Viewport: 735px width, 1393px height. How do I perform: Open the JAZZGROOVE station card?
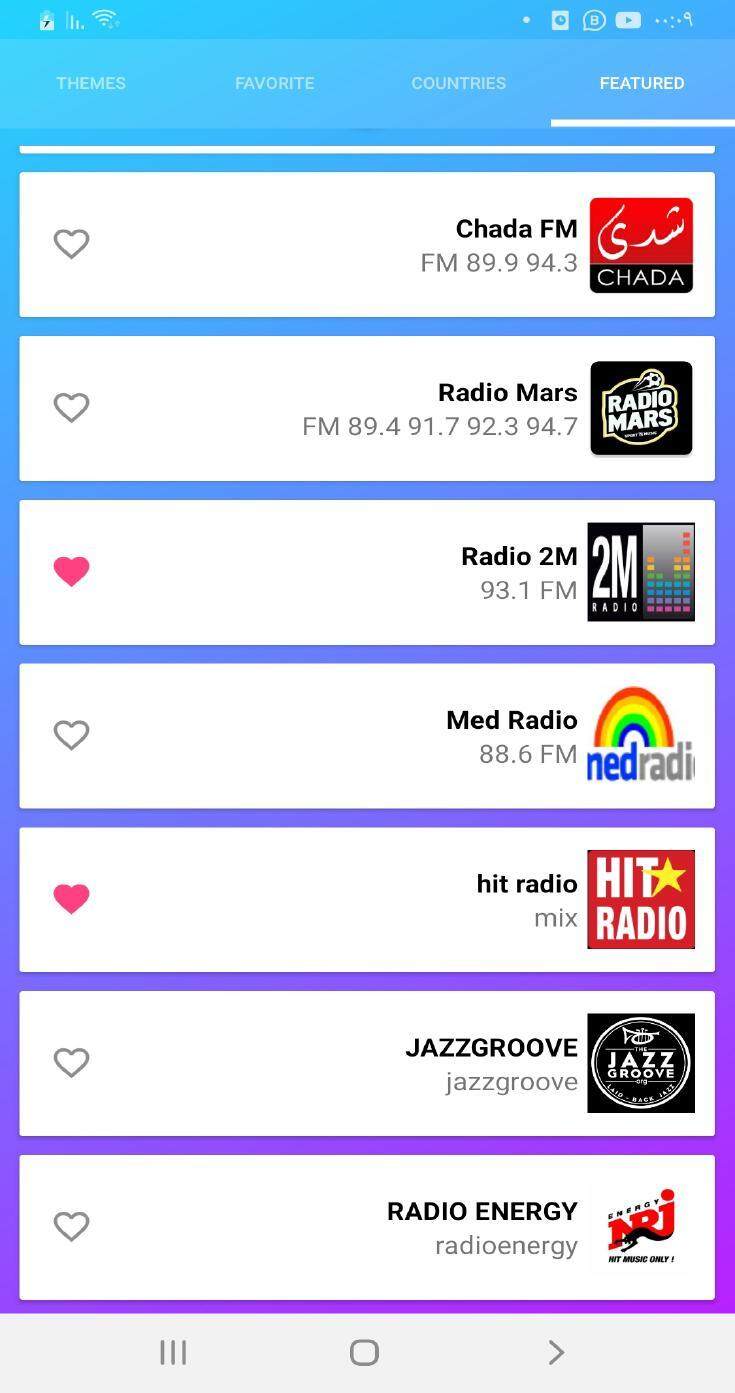tap(367, 1064)
